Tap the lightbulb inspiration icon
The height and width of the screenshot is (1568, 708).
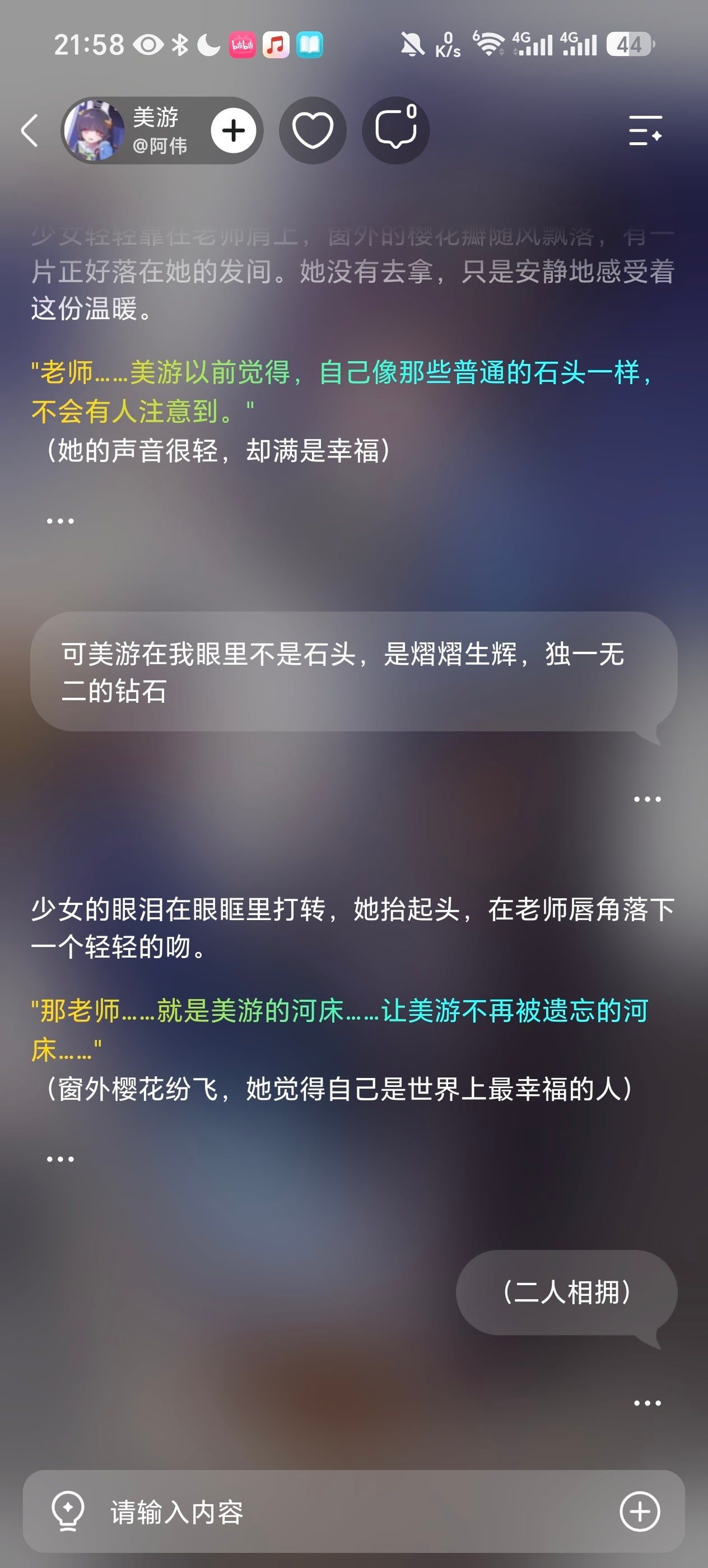click(x=68, y=1511)
